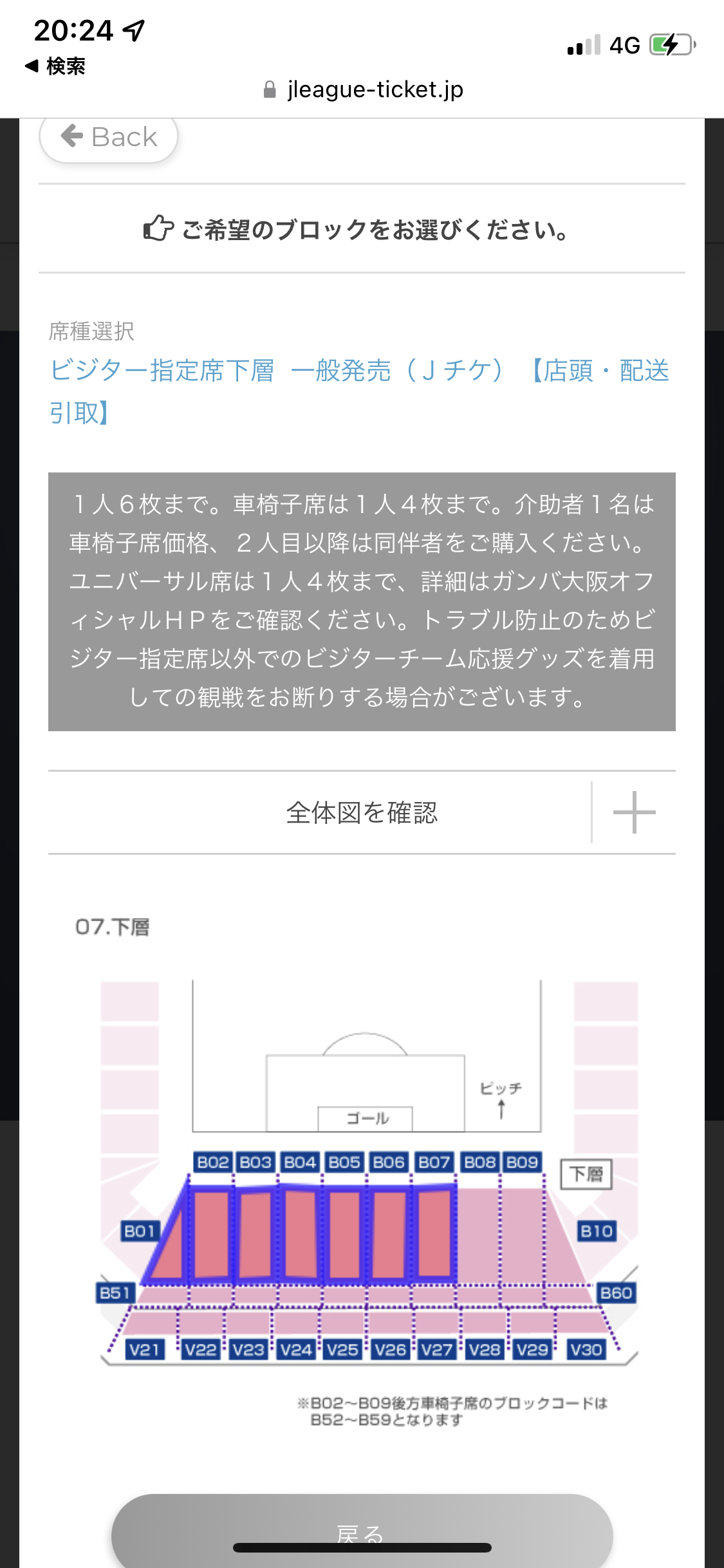This screenshot has width=724, height=1568.
Task: Tap the Back button
Action: pyautogui.click(x=109, y=137)
